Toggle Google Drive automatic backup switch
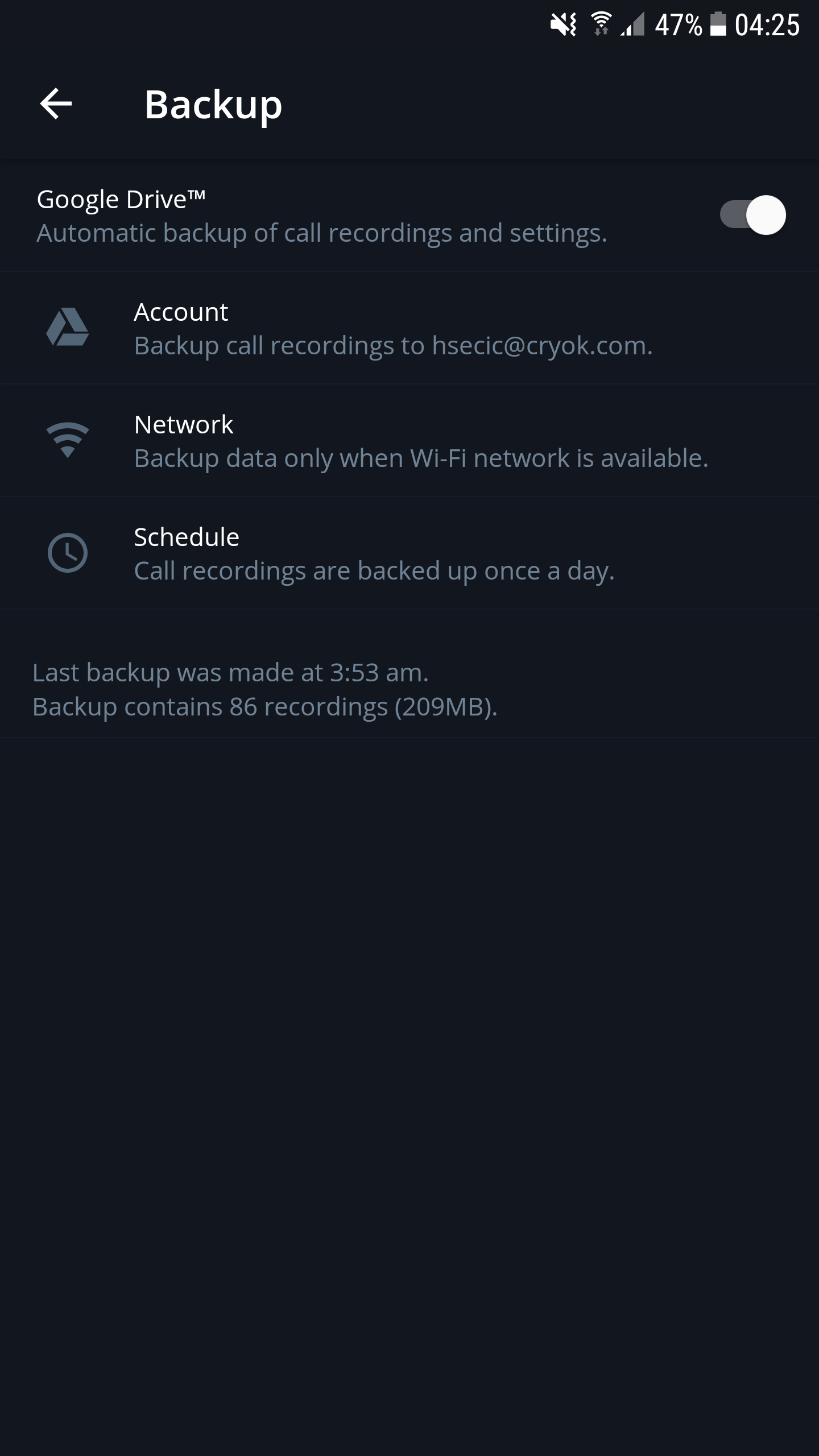The width and height of the screenshot is (819, 1456). [x=752, y=215]
